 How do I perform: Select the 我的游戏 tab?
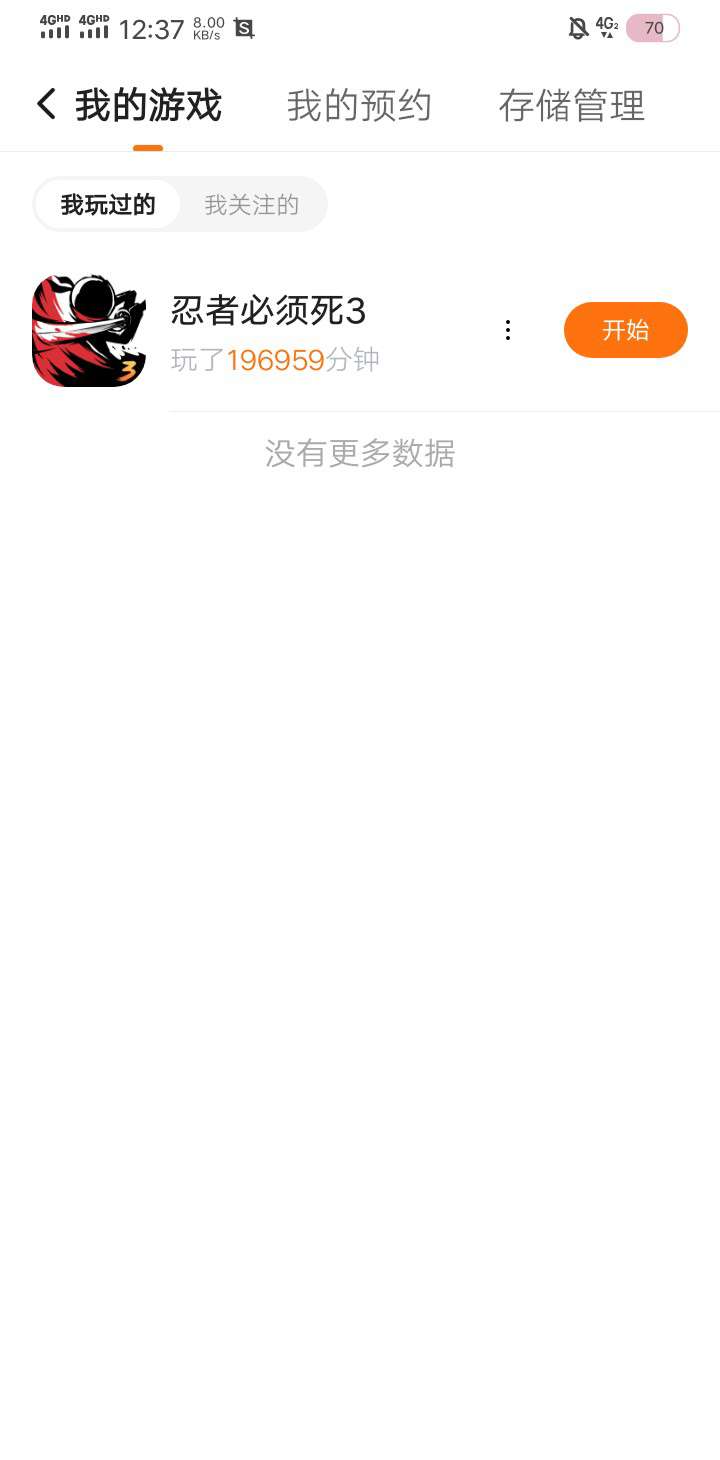[148, 105]
